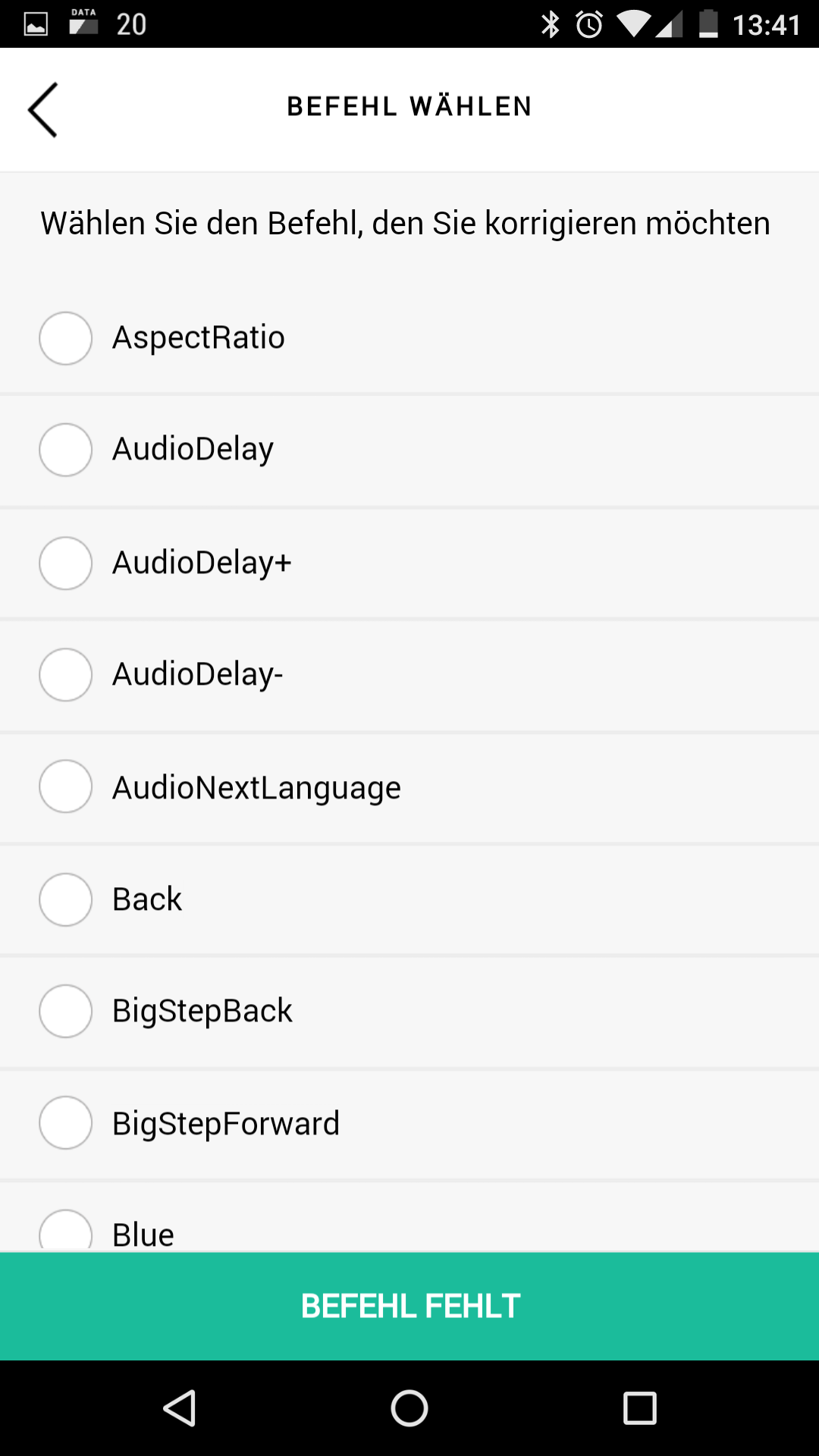Go to the home screen
The image size is (819, 1456).
click(x=409, y=1408)
